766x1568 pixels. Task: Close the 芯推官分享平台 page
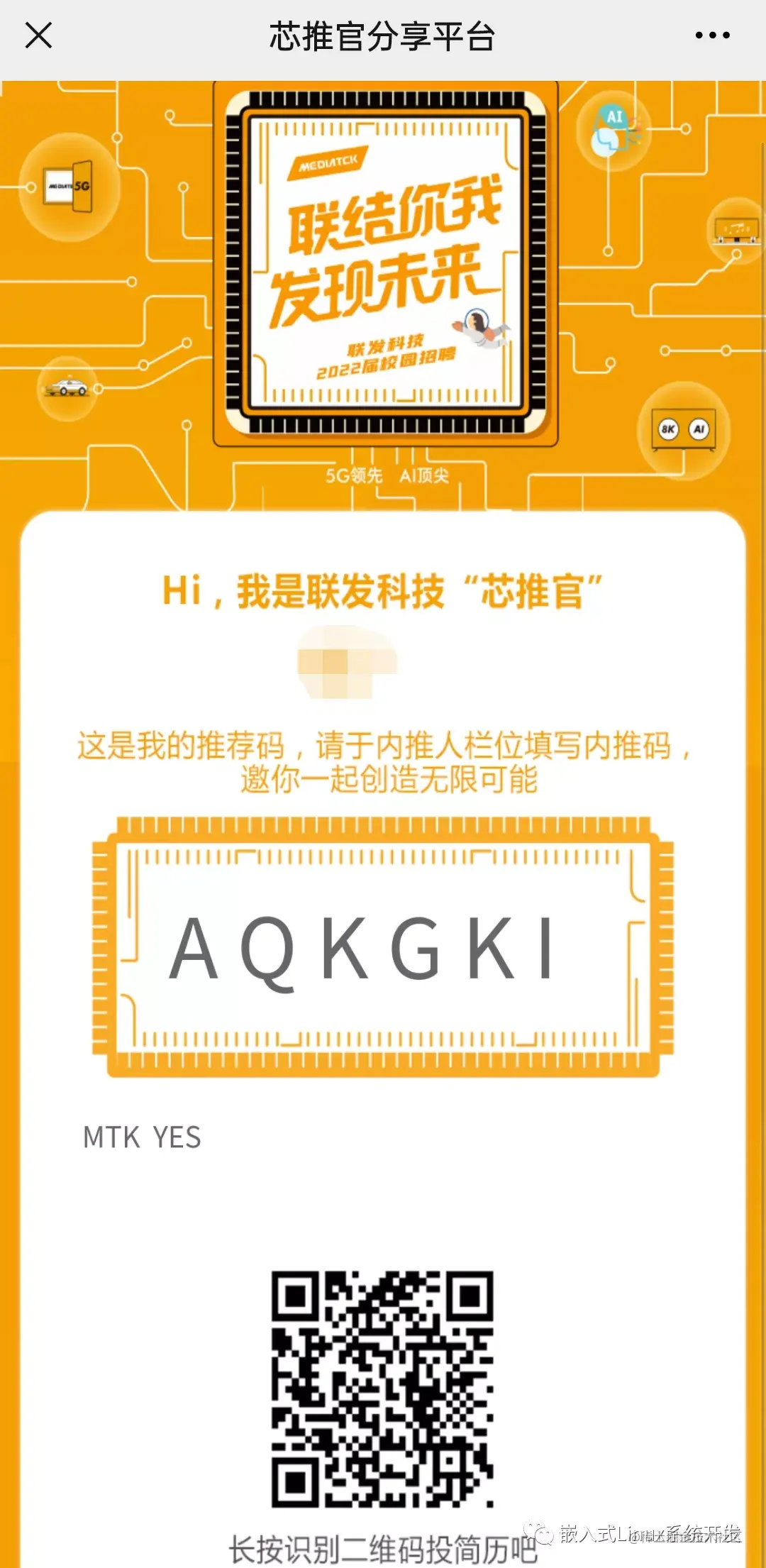38,35
